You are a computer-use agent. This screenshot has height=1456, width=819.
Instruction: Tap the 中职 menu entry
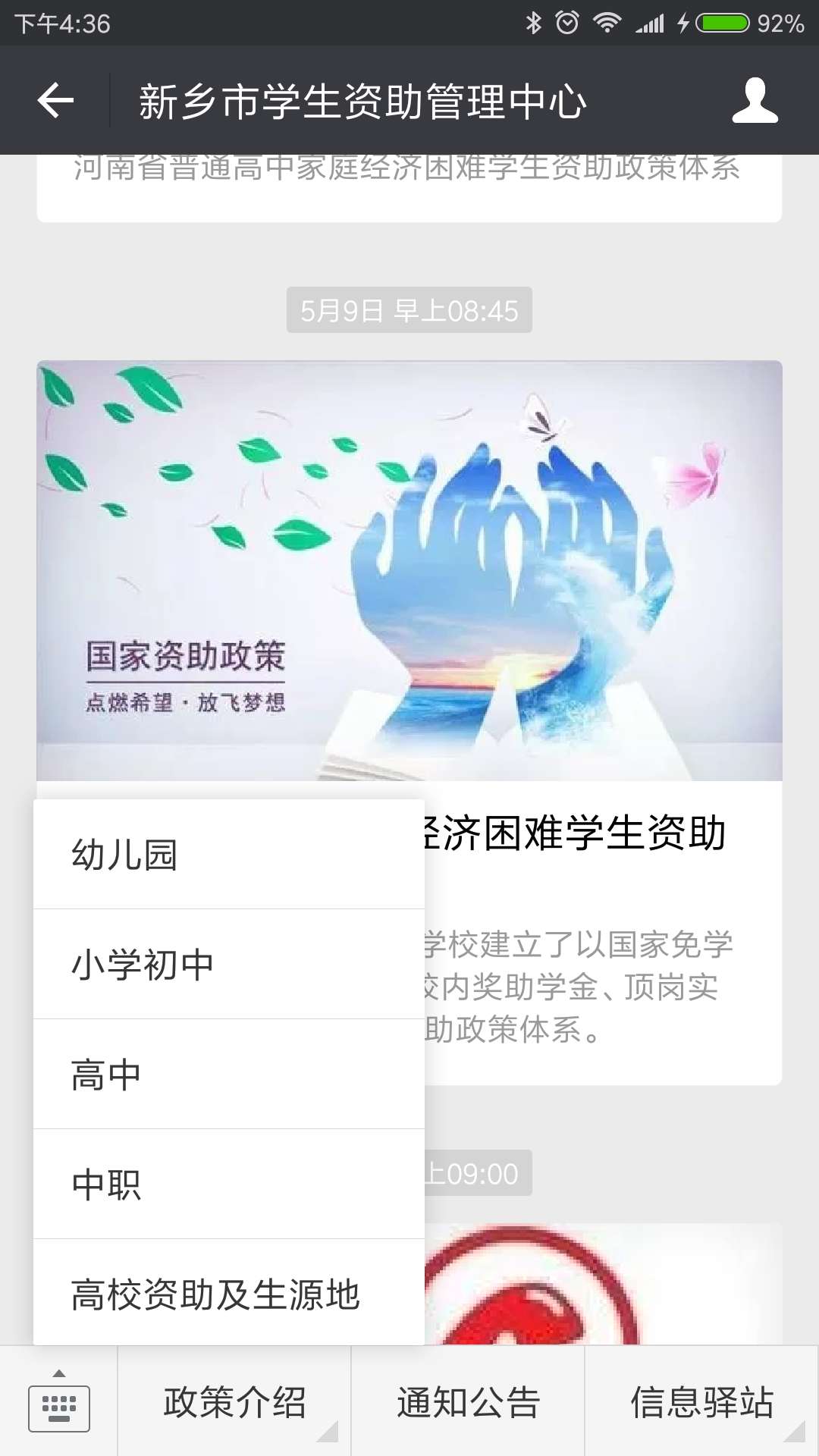(x=227, y=1185)
